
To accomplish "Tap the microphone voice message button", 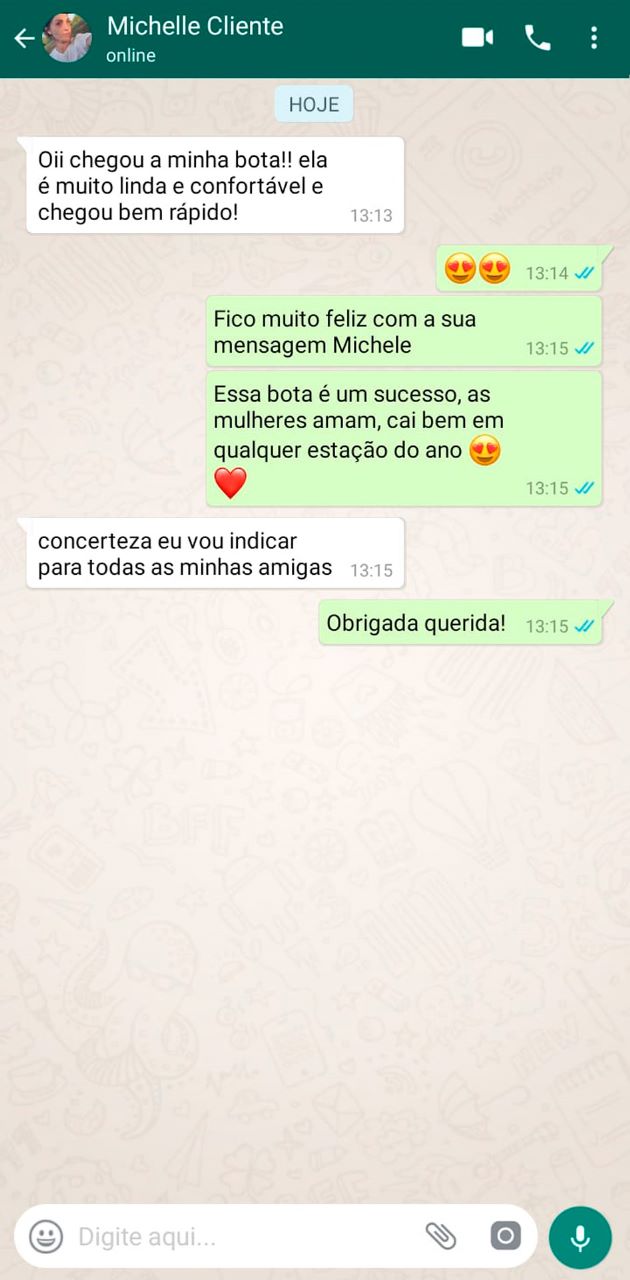I will click(580, 1237).
